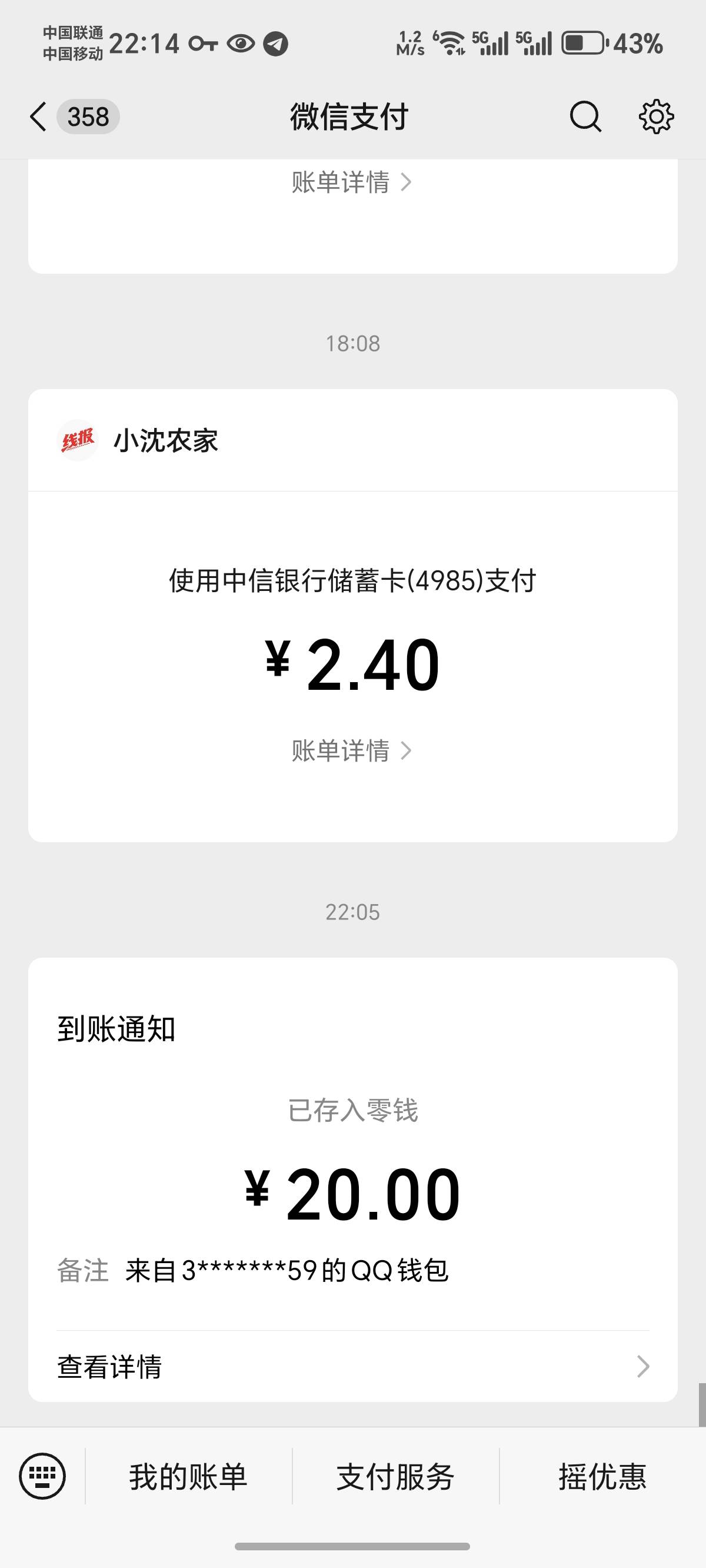This screenshot has width=706, height=1568.
Task: Open 查看详情 in the 到账通知 card
Action: pos(352,1367)
